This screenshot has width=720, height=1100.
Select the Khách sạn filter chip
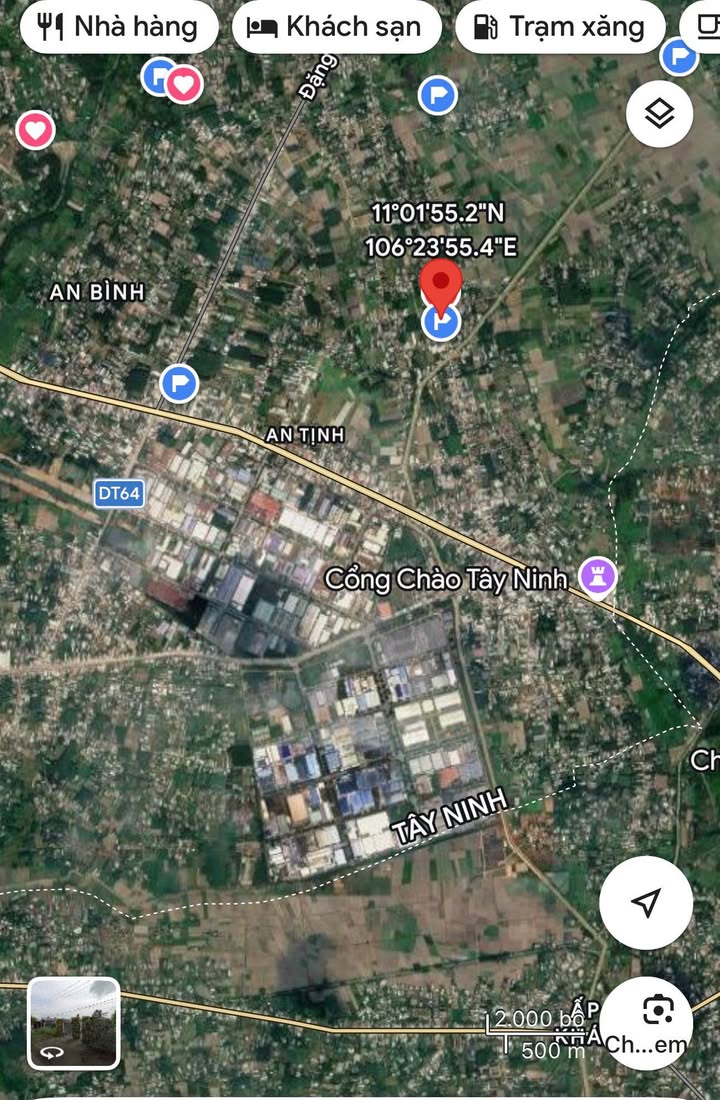(336, 27)
